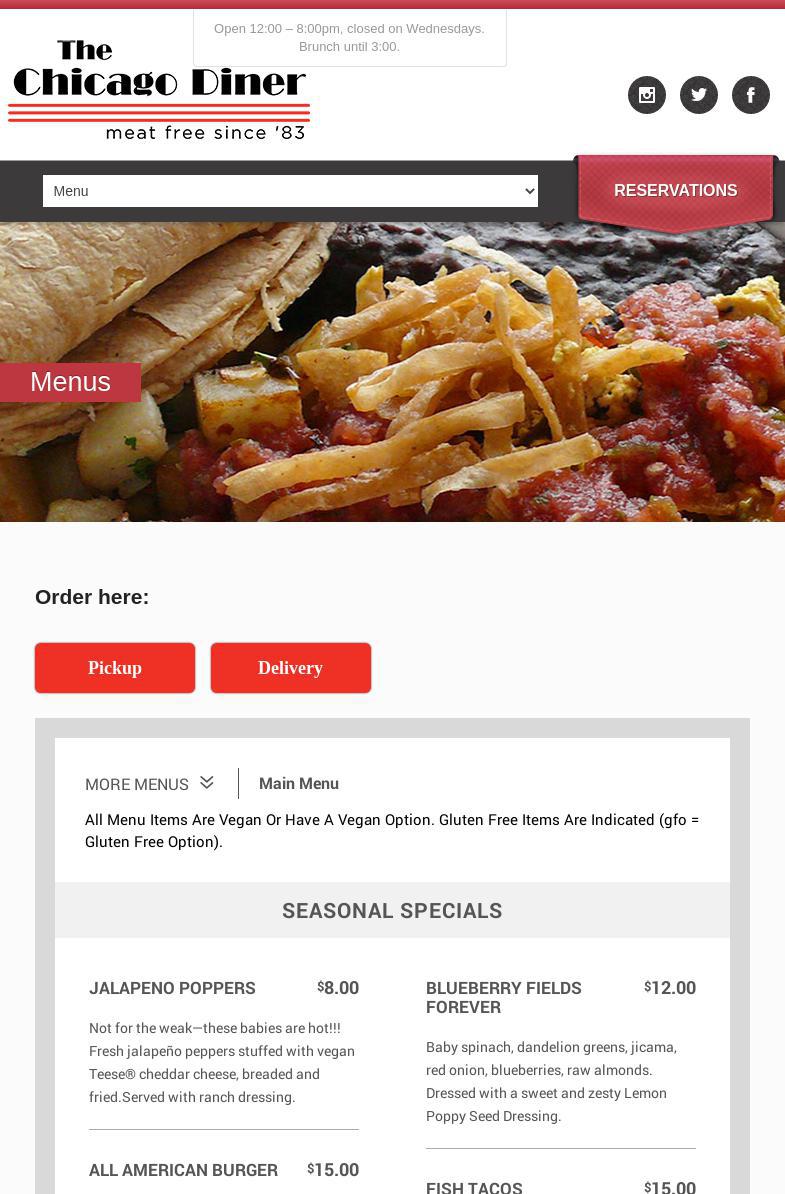Tap The Chicago Diner logo
Image resolution: width=785 pixels, height=1194 pixels.
[x=159, y=90]
